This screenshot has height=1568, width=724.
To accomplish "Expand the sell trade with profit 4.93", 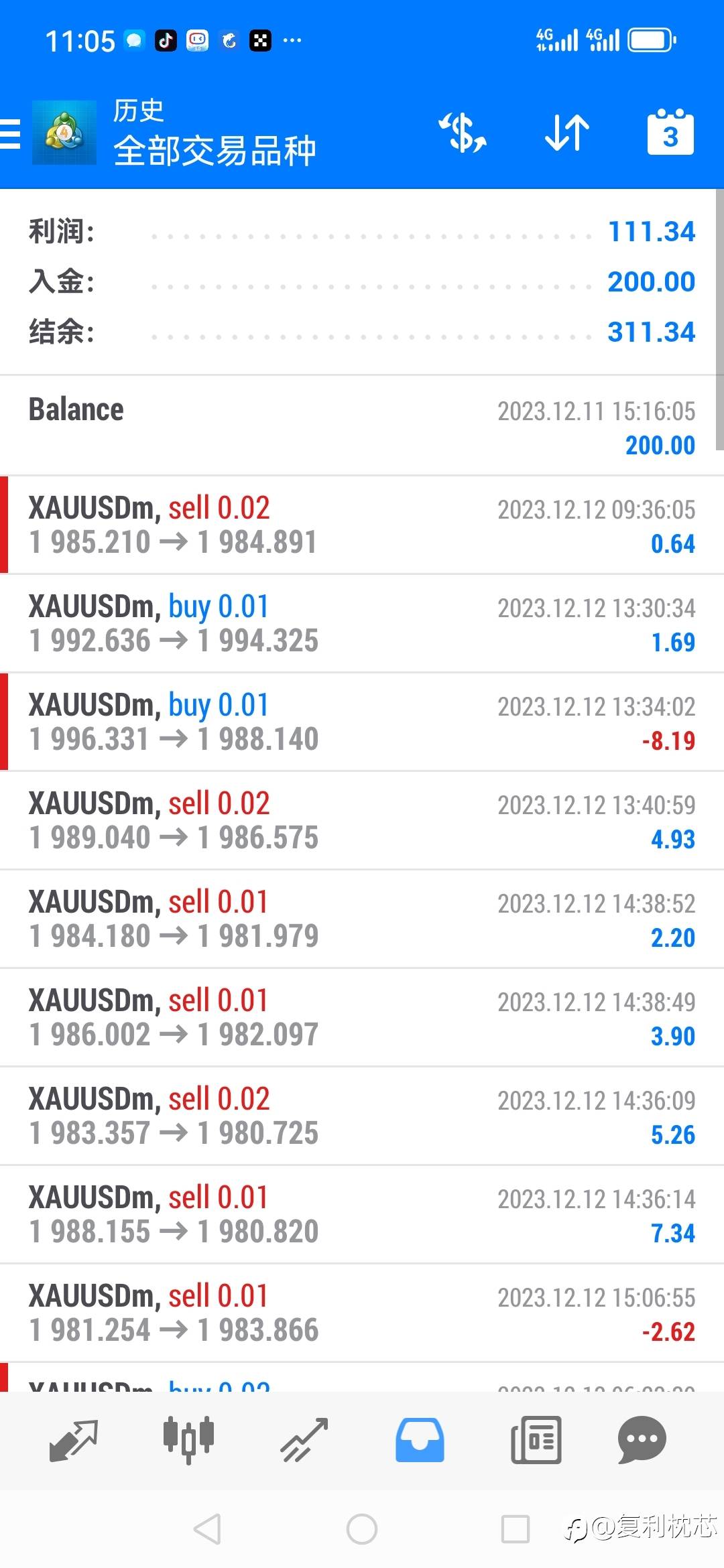I will coord(362,820).
